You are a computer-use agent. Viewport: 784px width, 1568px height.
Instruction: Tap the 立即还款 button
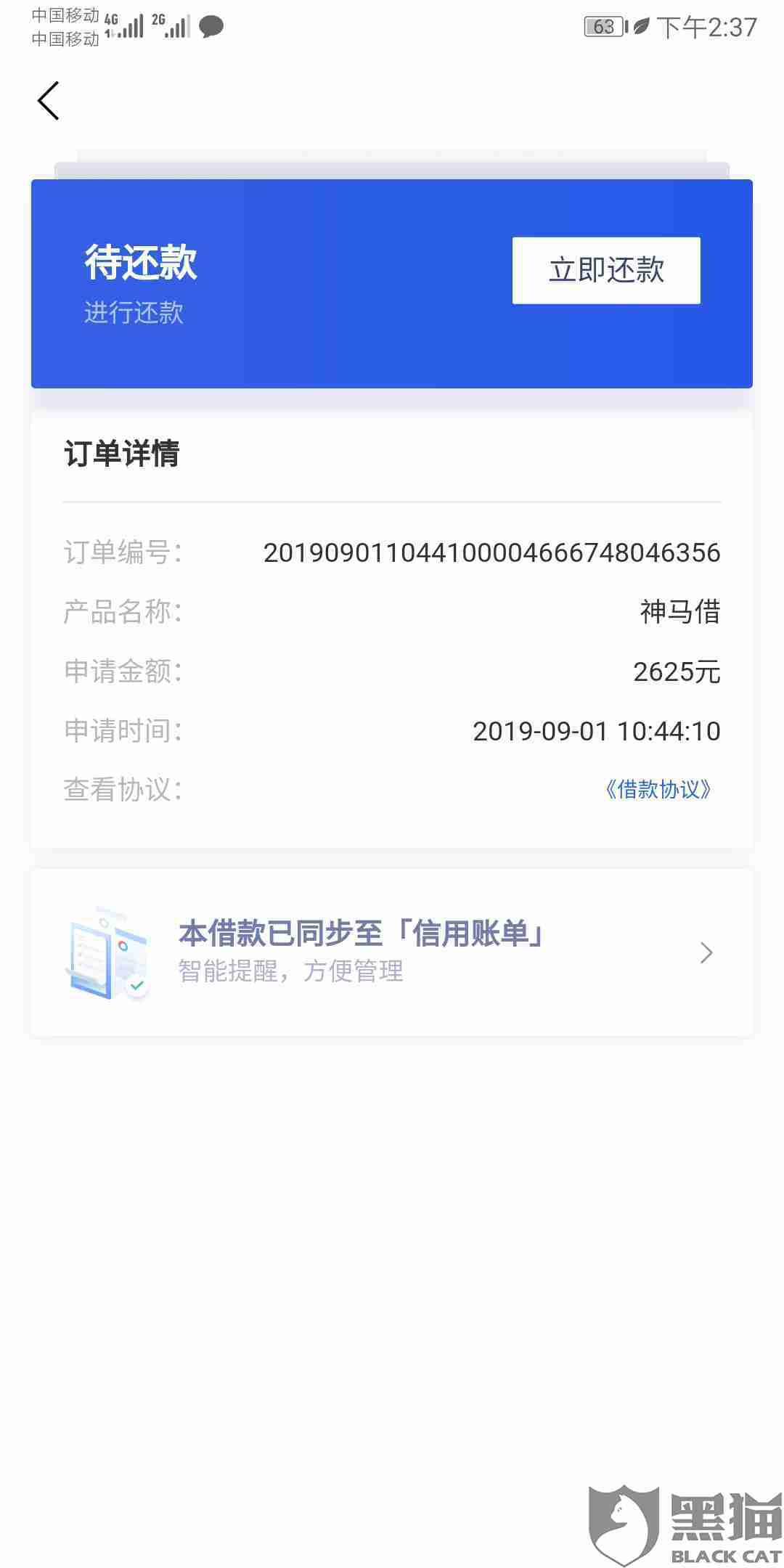(606, 270)
